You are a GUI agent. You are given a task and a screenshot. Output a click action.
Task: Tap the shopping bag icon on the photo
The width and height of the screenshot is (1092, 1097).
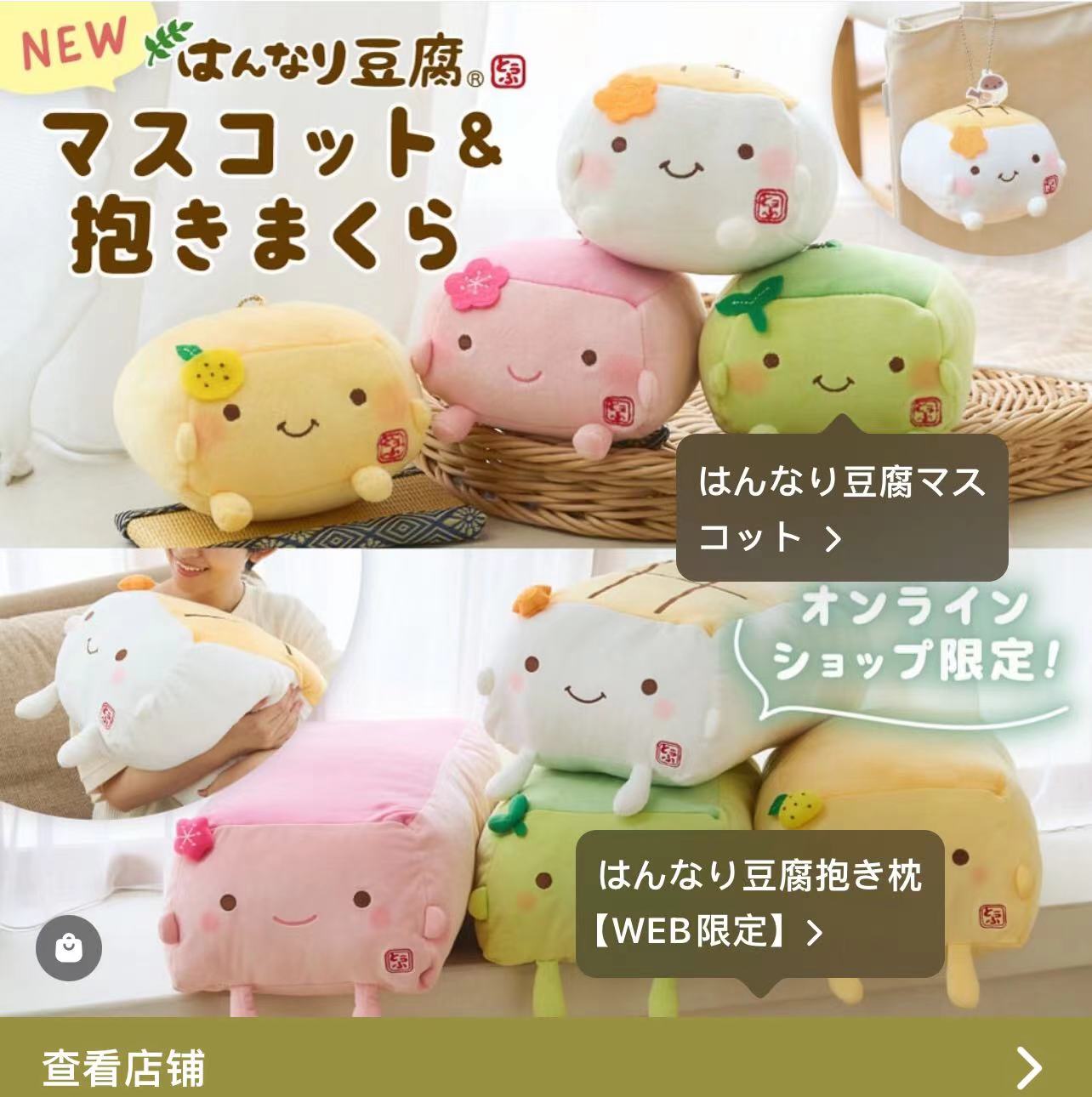[68, 948]
